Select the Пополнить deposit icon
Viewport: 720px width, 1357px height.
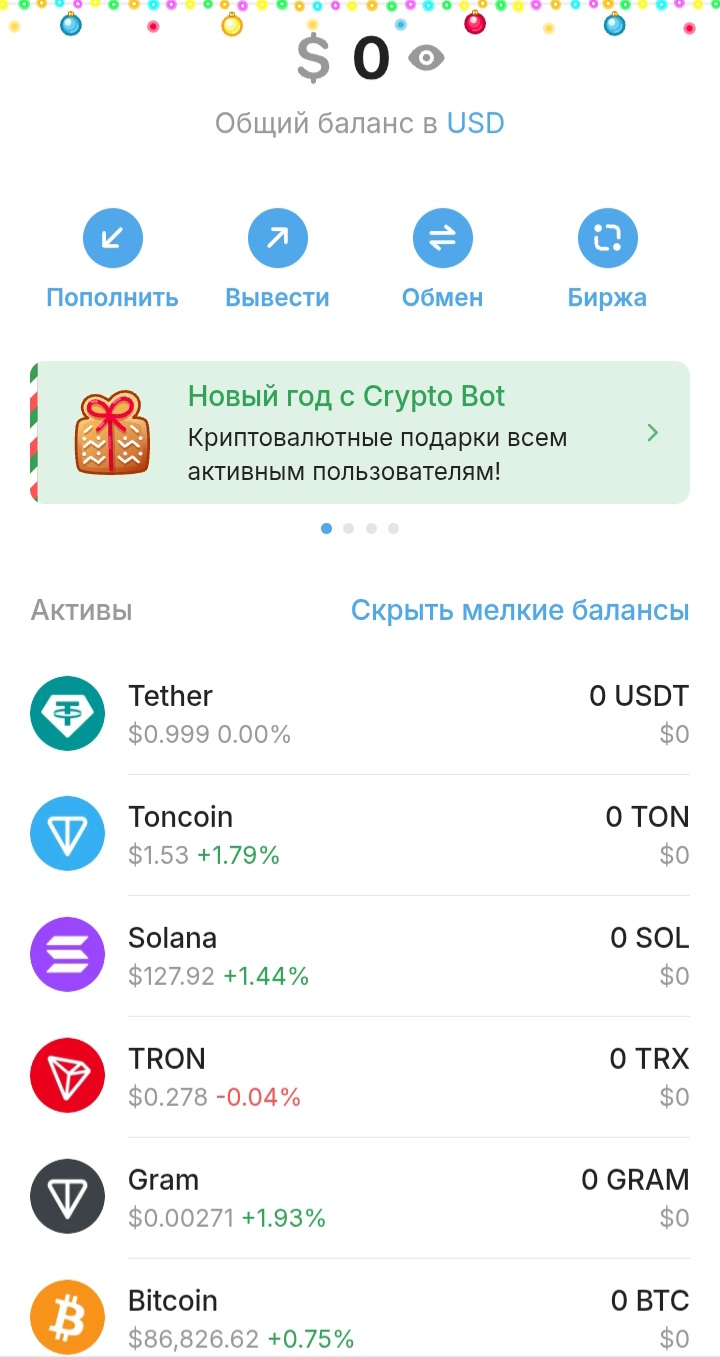pos(113,237)
